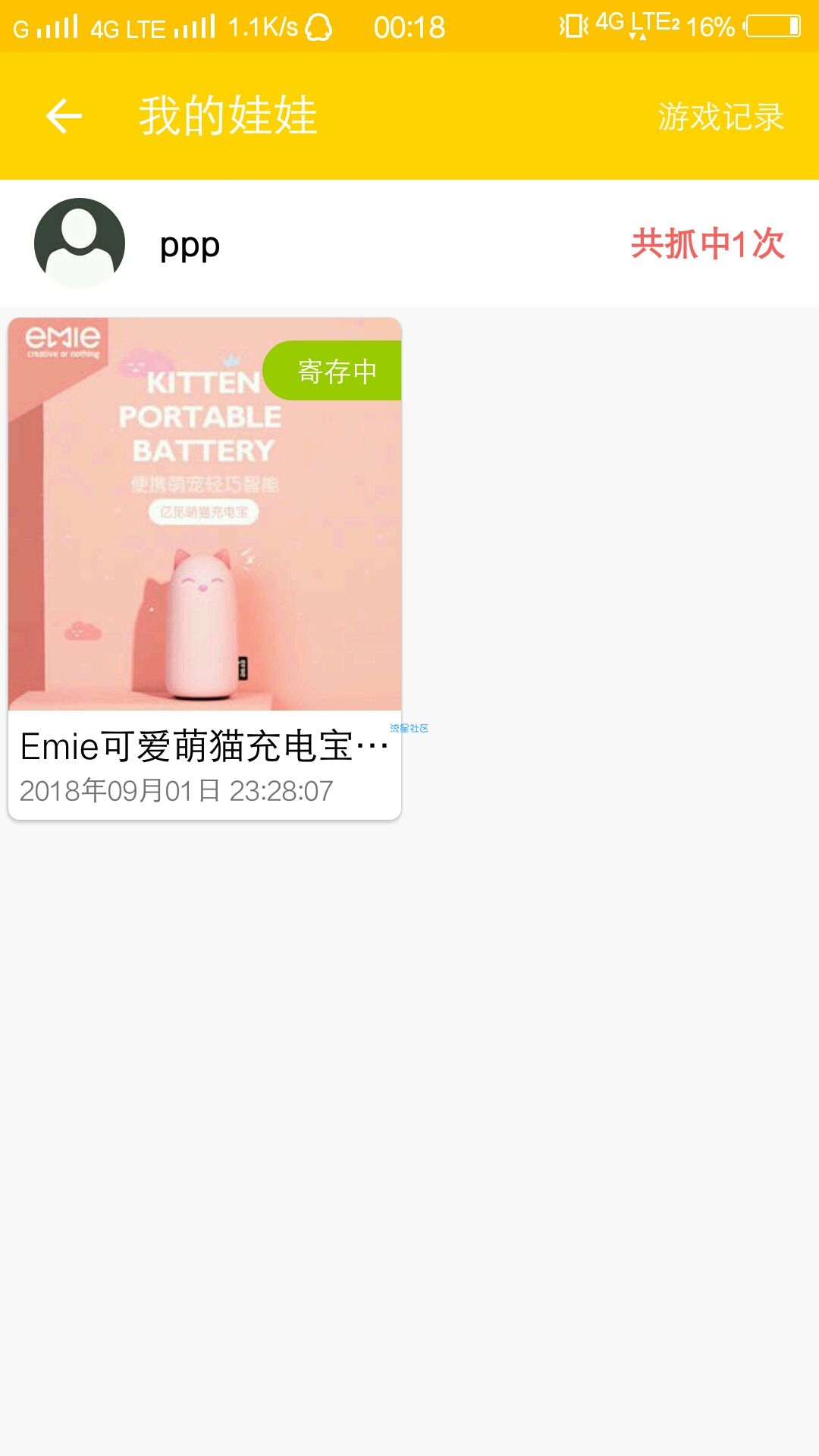819x1456 pixels.
Task: Go back using the arrow icon
Action: coord(64,116)
